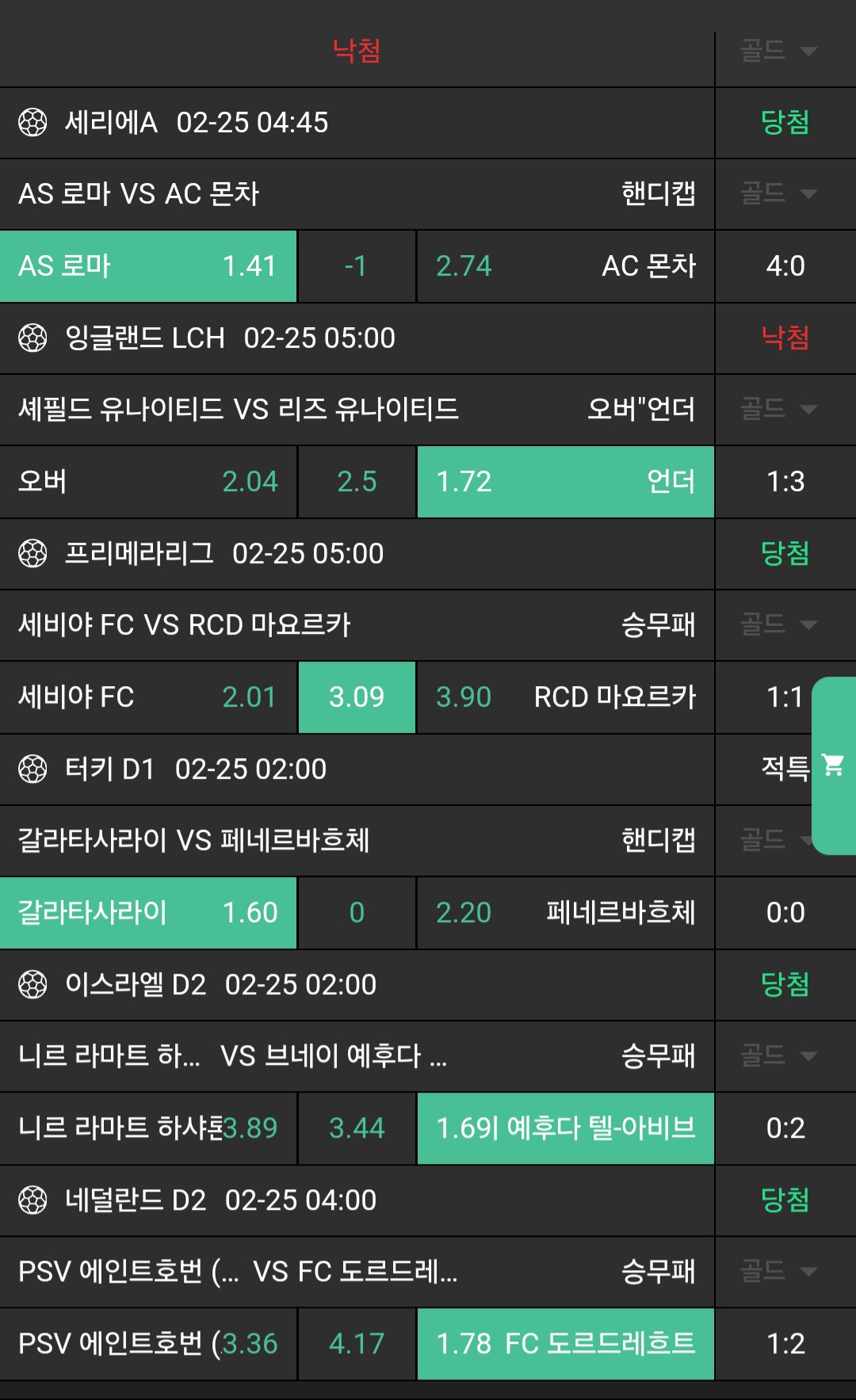The image size is (856, 1400).
Task: Select AC 몬차 odds 2.74
Action: 565,266
